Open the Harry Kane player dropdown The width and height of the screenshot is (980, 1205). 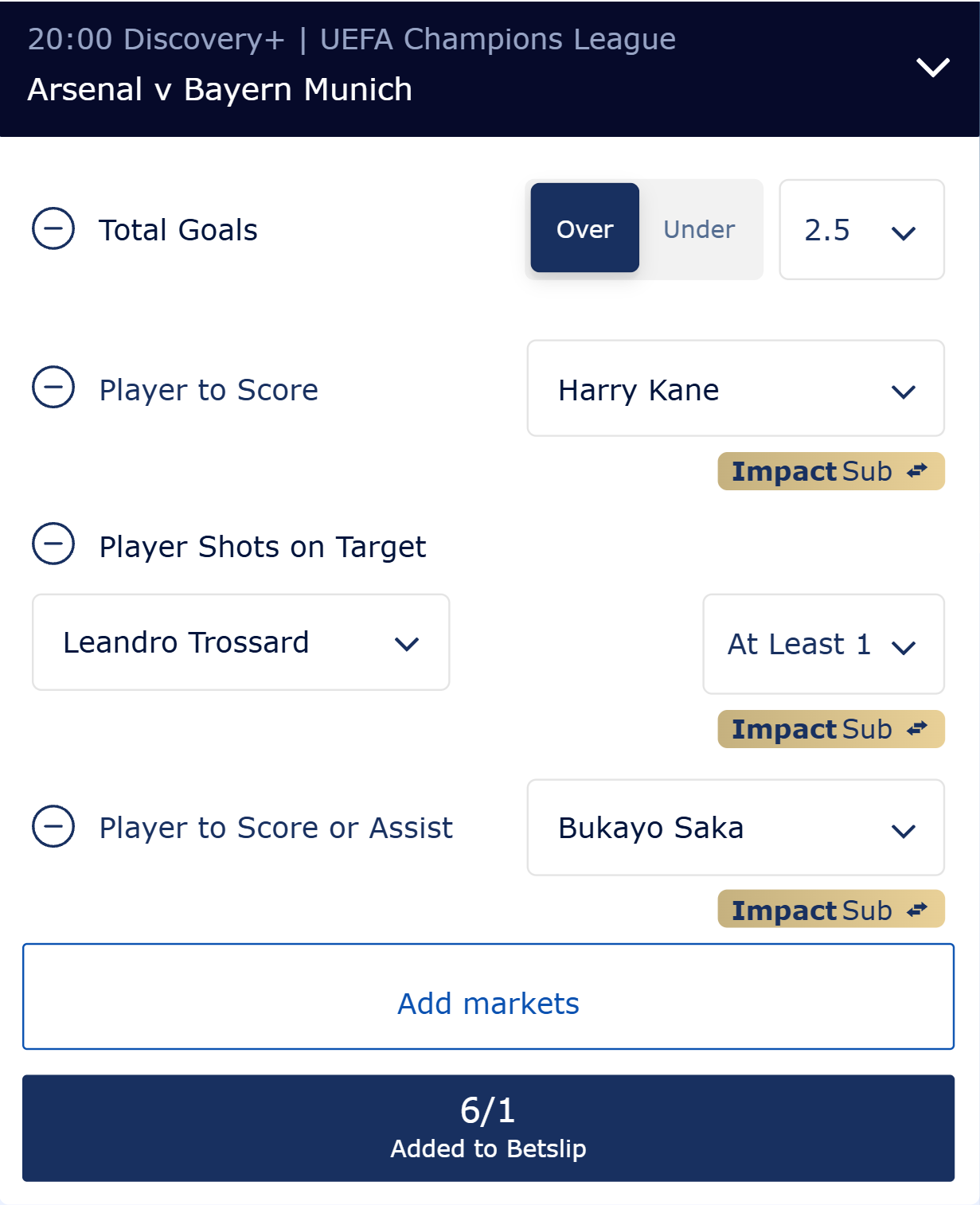tap(735, 389)
